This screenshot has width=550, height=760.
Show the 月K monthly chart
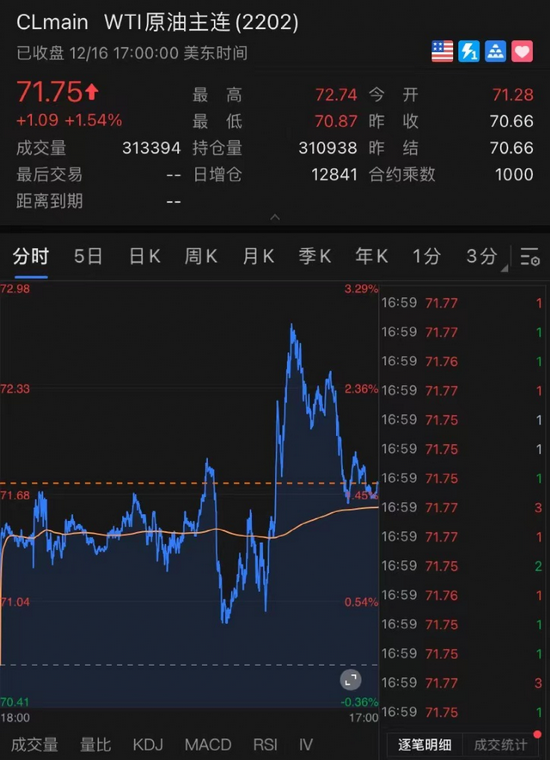[258, 256]
